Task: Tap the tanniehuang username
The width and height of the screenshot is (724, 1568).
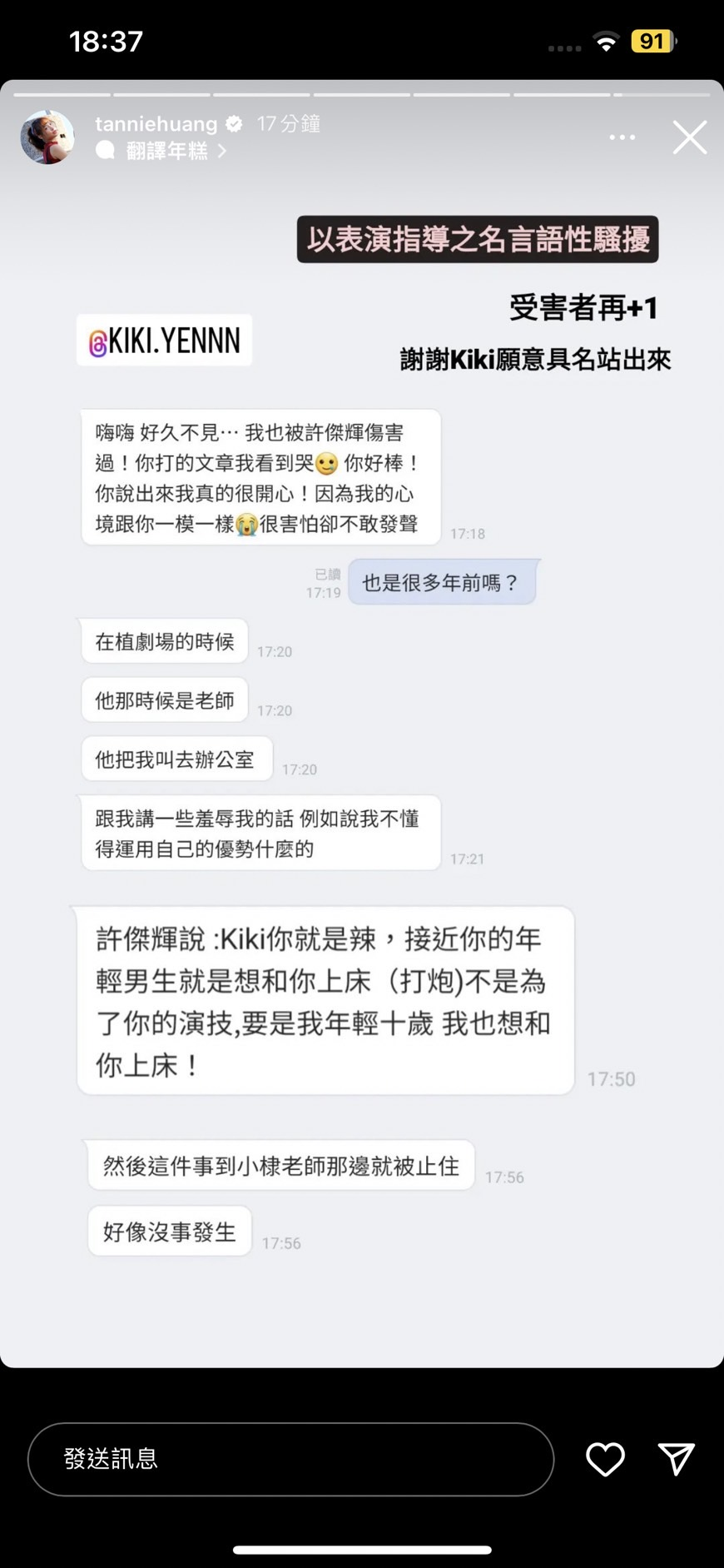Action: 156,124
